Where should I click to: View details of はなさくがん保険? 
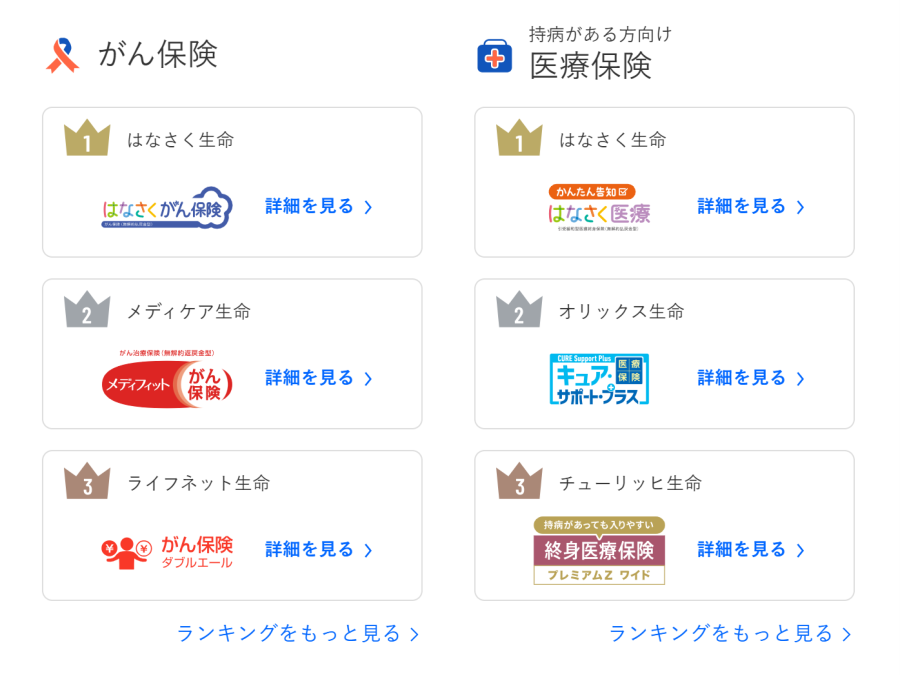[x=318, y=207]
